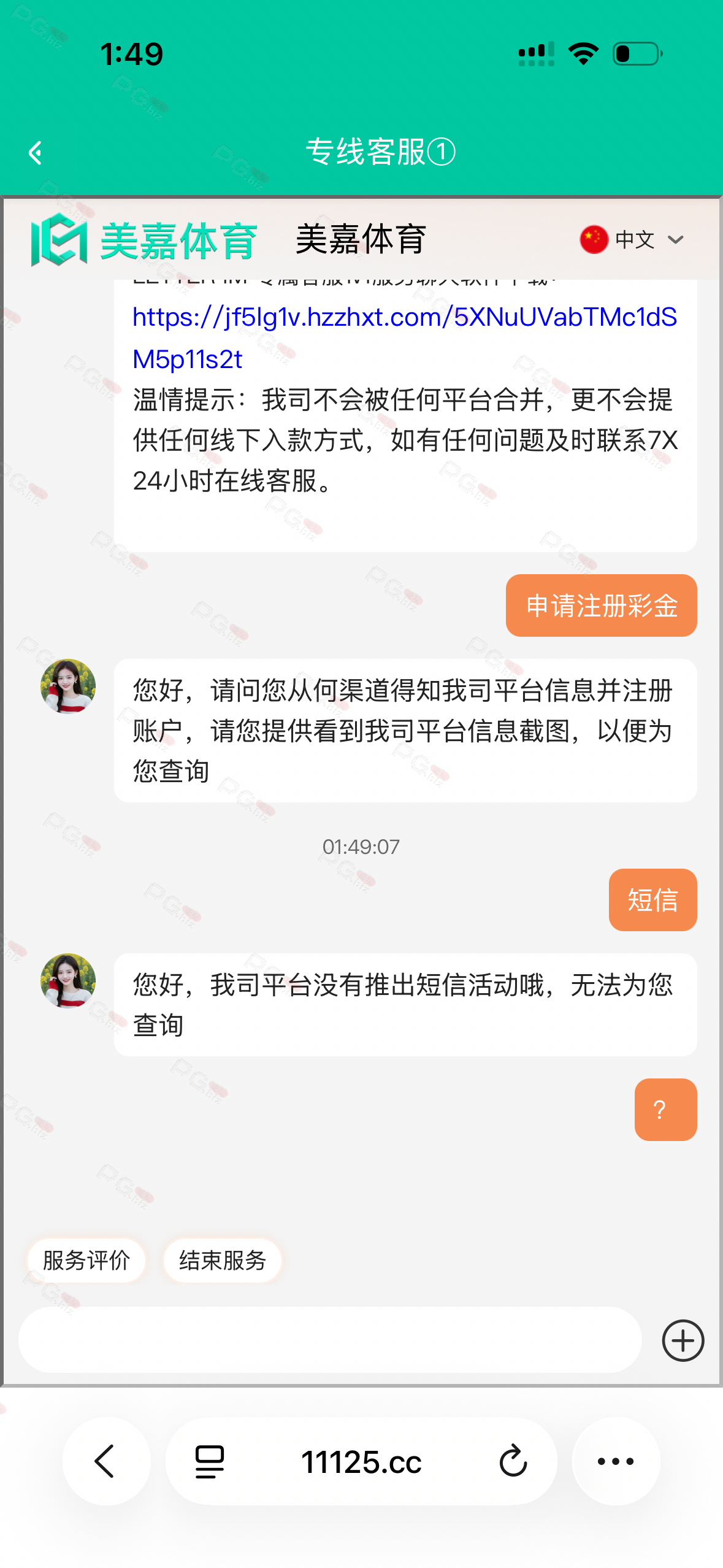Go back from 专线客服 chat

(x=36, y=153)
